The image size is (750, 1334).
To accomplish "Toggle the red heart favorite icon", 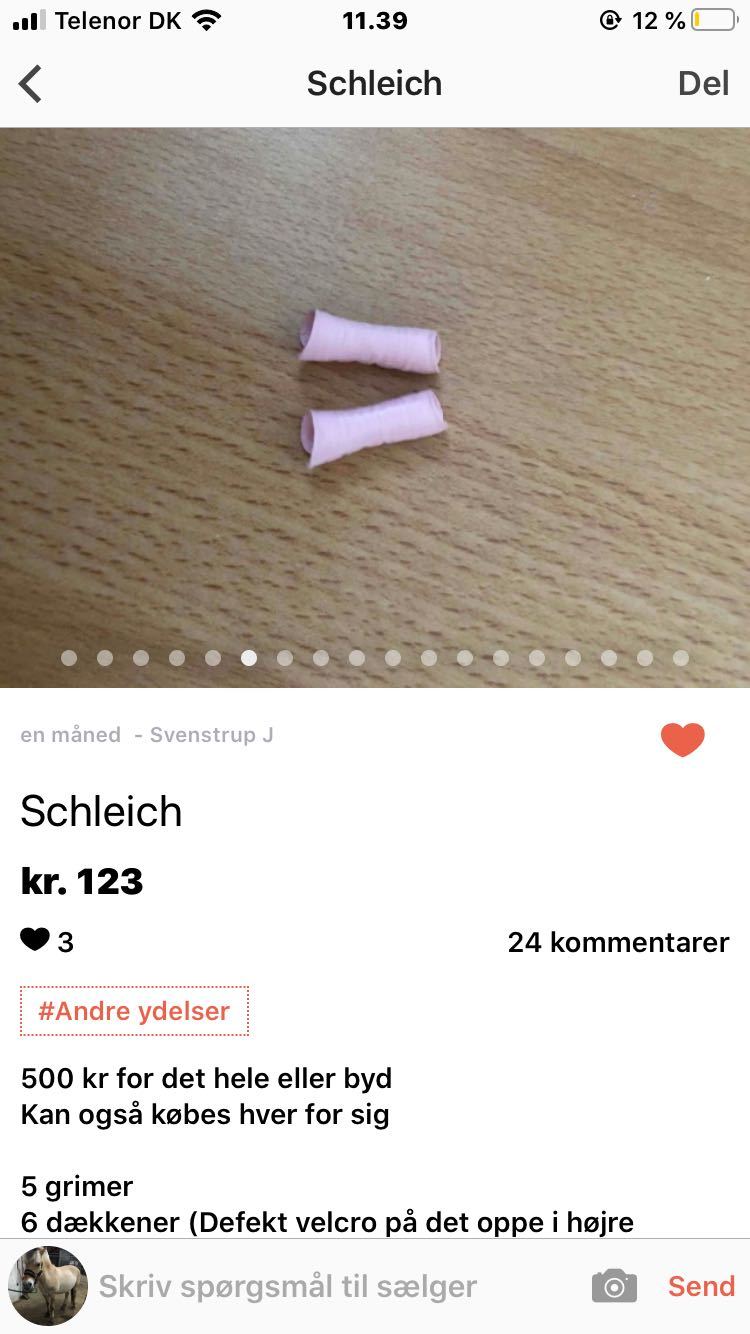I will (x=682, y=739).
